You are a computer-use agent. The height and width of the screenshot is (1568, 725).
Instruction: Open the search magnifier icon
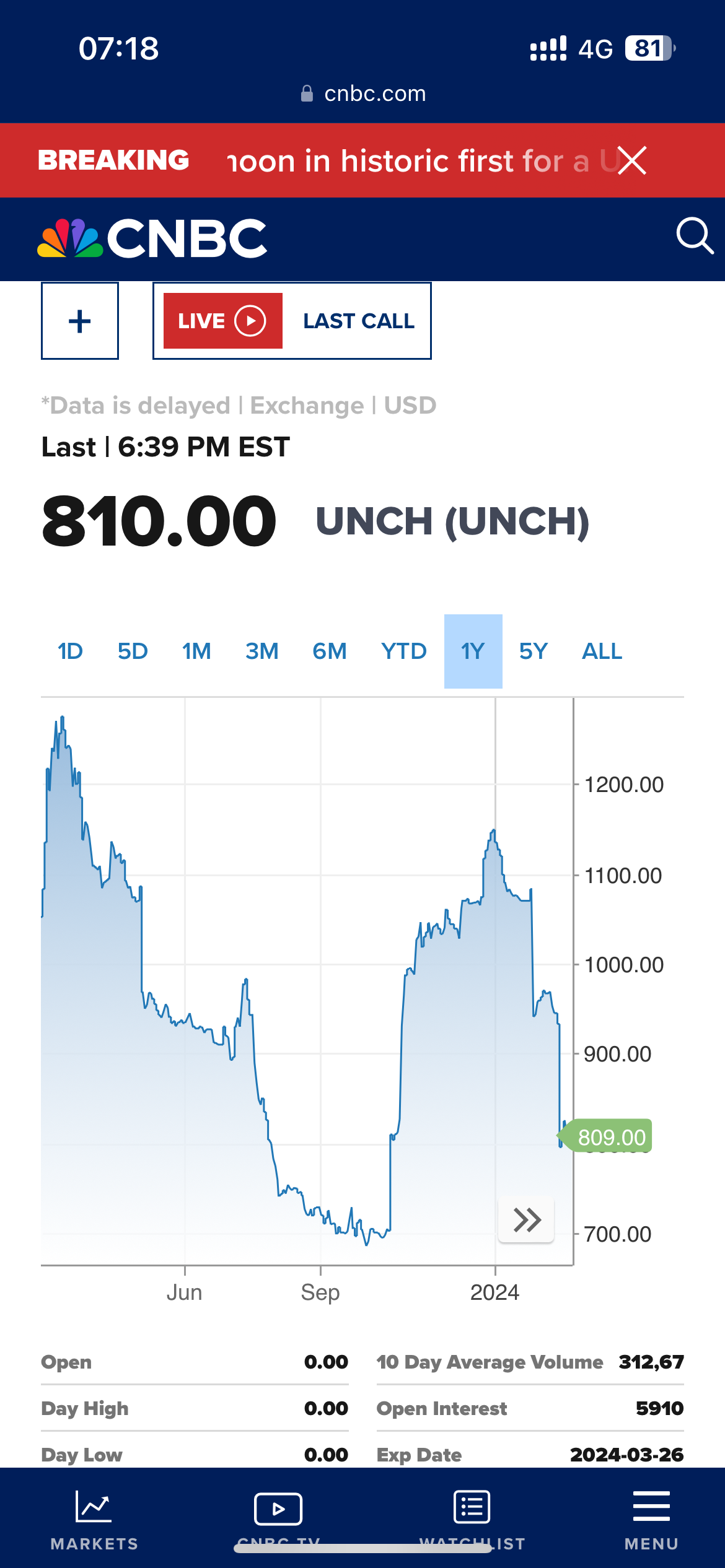[x=694, y=237]
